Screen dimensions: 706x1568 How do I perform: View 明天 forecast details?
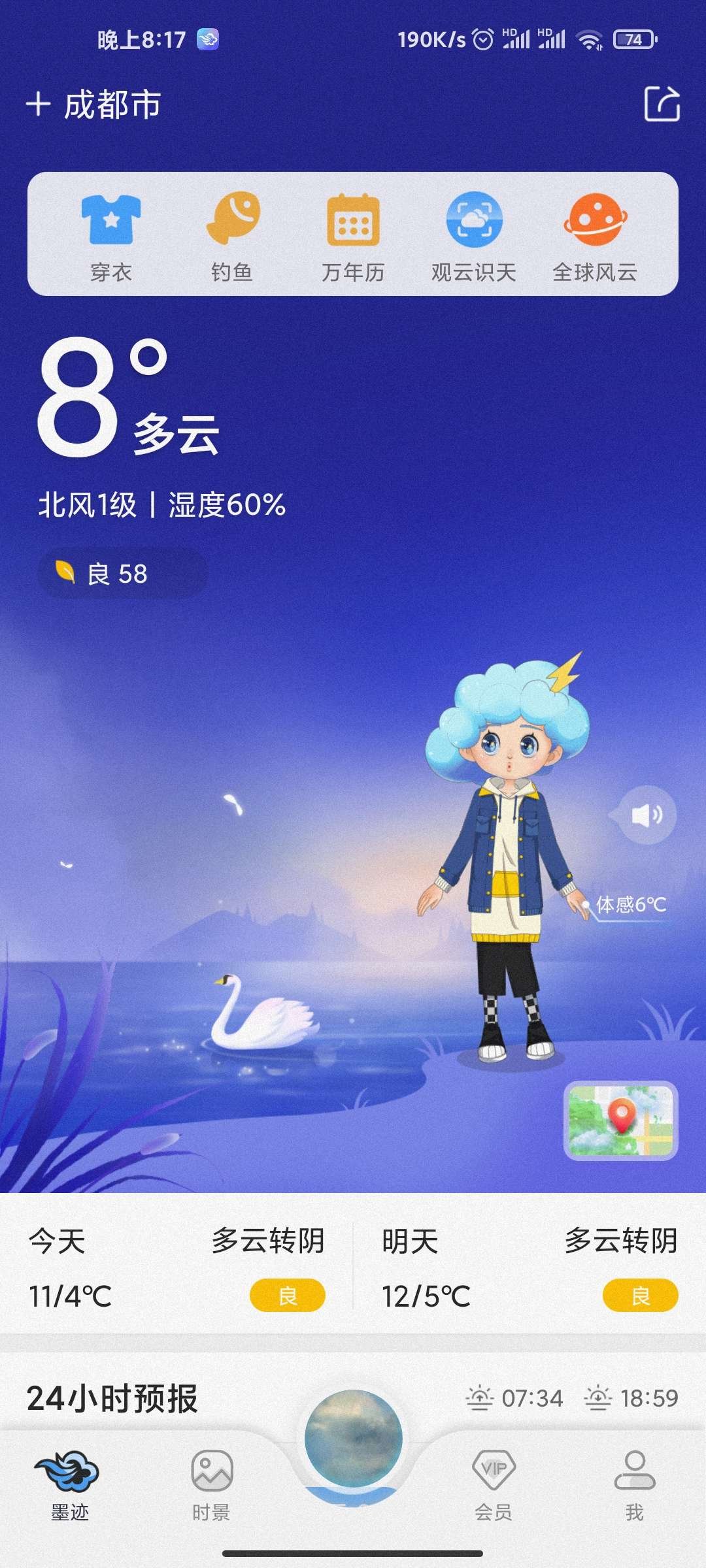[x=529, y=1267]
